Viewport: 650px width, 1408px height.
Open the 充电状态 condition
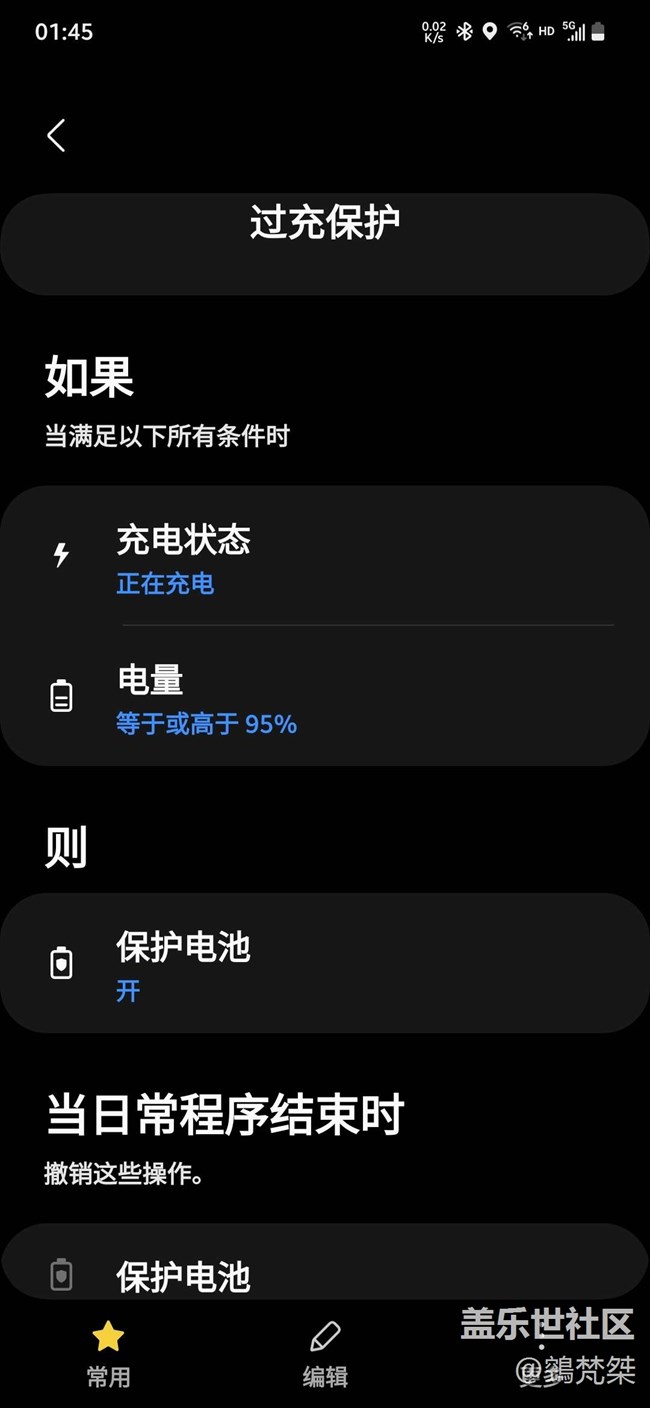(325, 556)
